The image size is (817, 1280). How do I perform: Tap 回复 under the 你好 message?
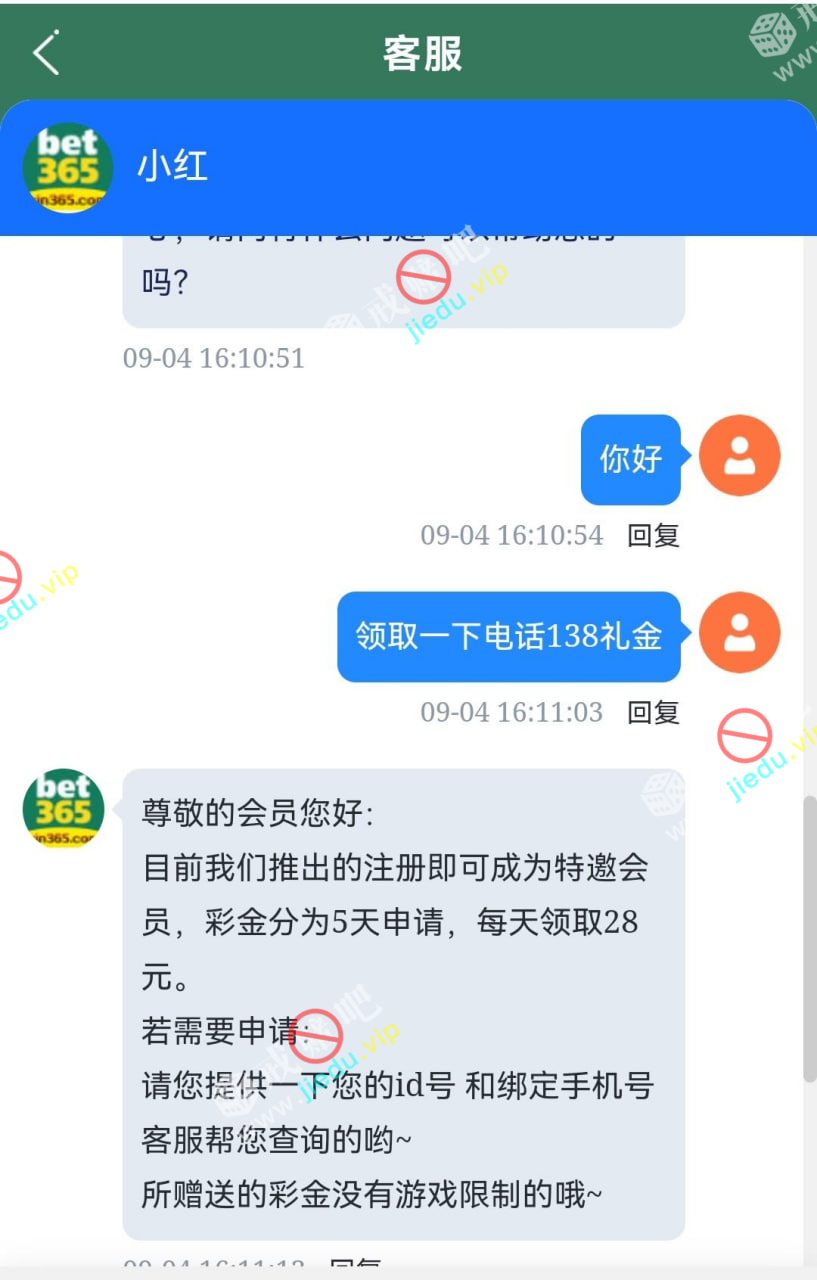tap(653, 536)
